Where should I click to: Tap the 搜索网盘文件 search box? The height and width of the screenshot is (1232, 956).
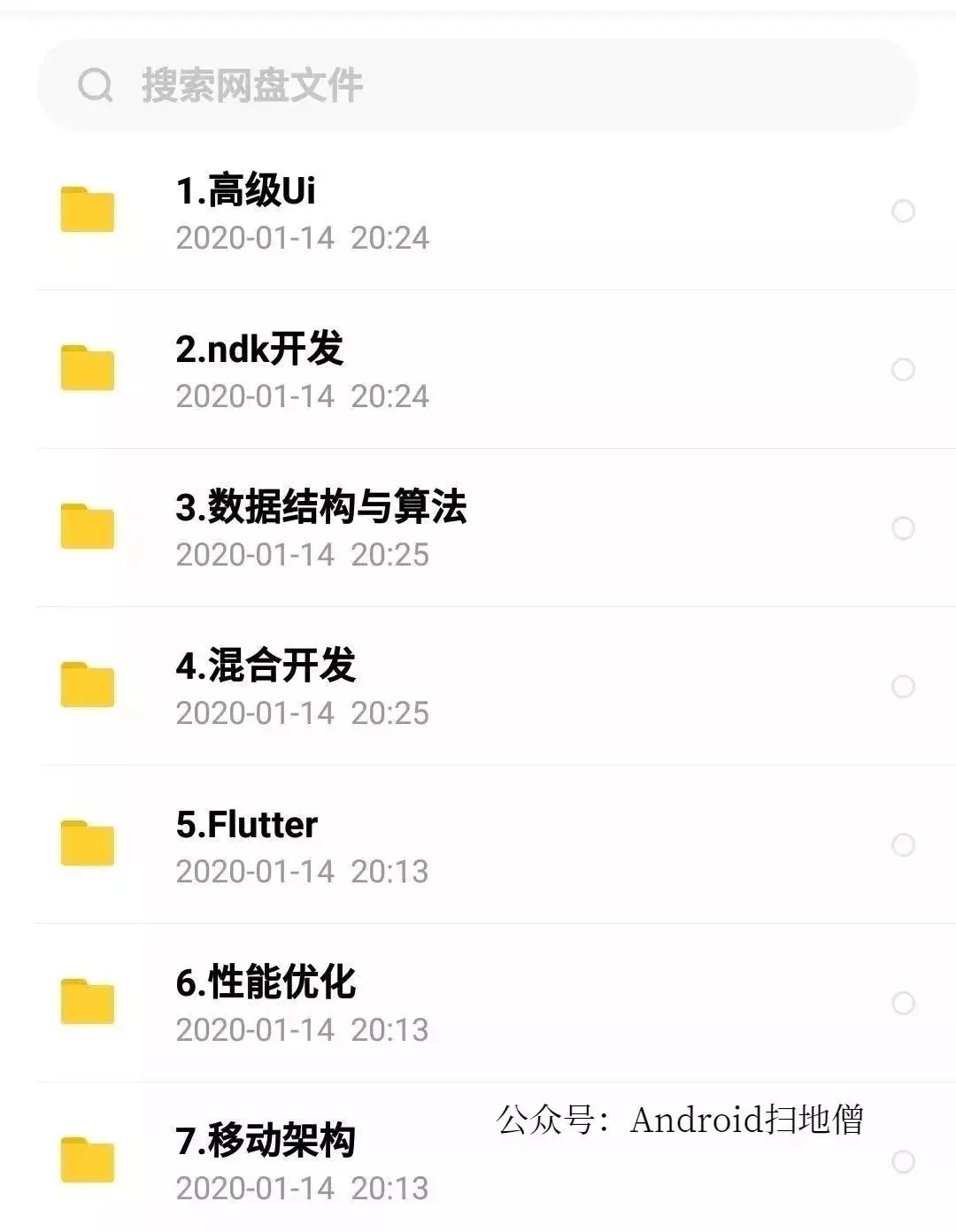(x=478, y=86)
